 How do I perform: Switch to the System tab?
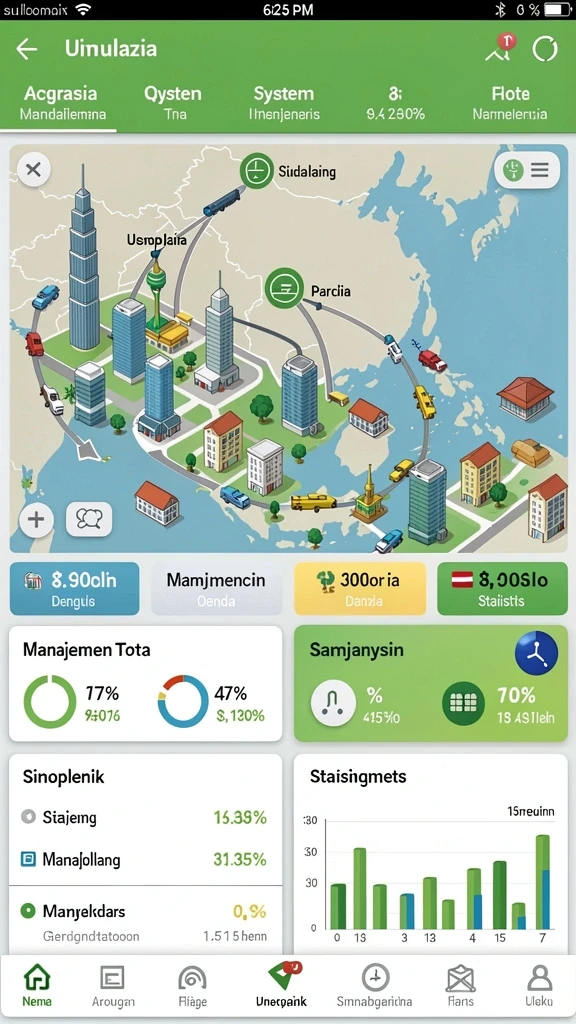coord(284,103)
